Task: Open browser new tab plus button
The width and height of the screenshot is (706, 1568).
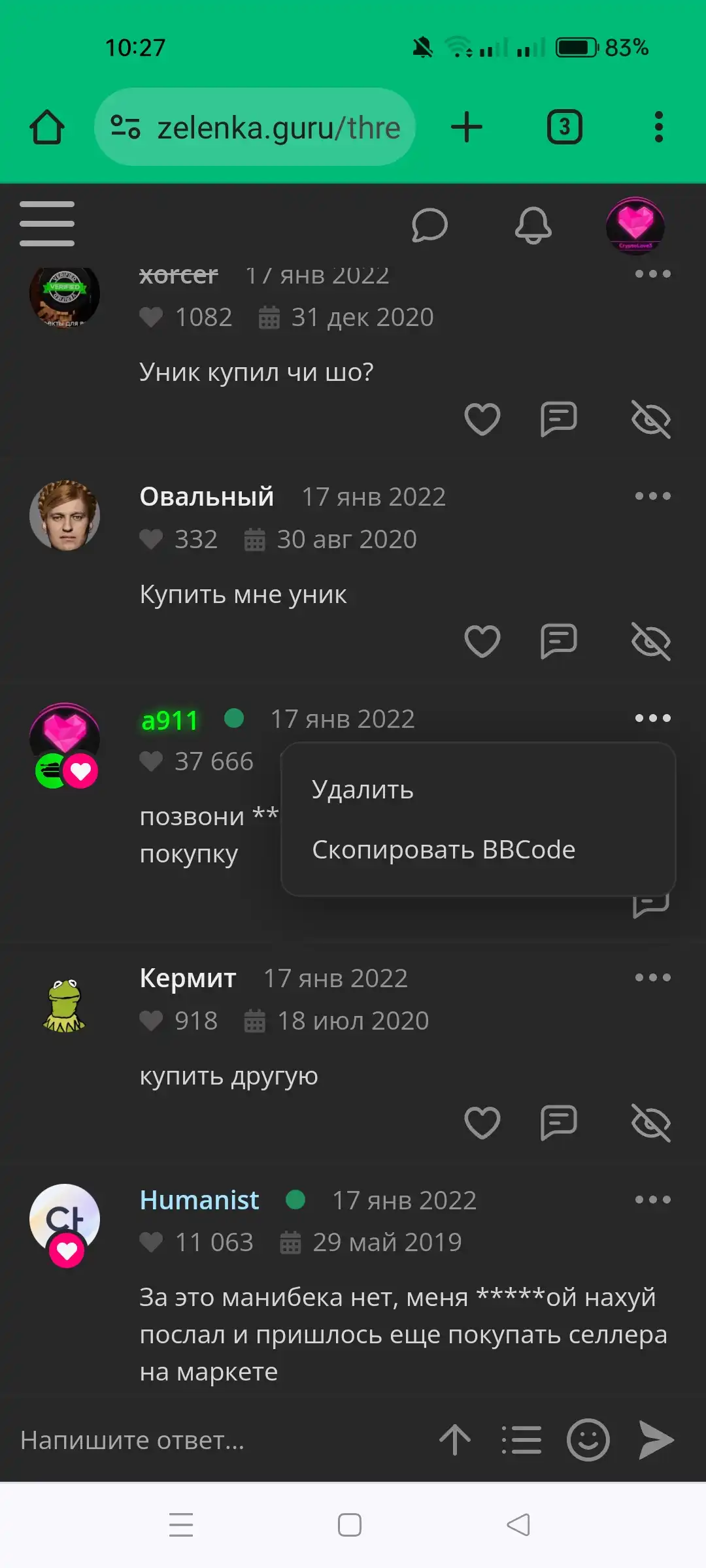Action: click(467, 127)
